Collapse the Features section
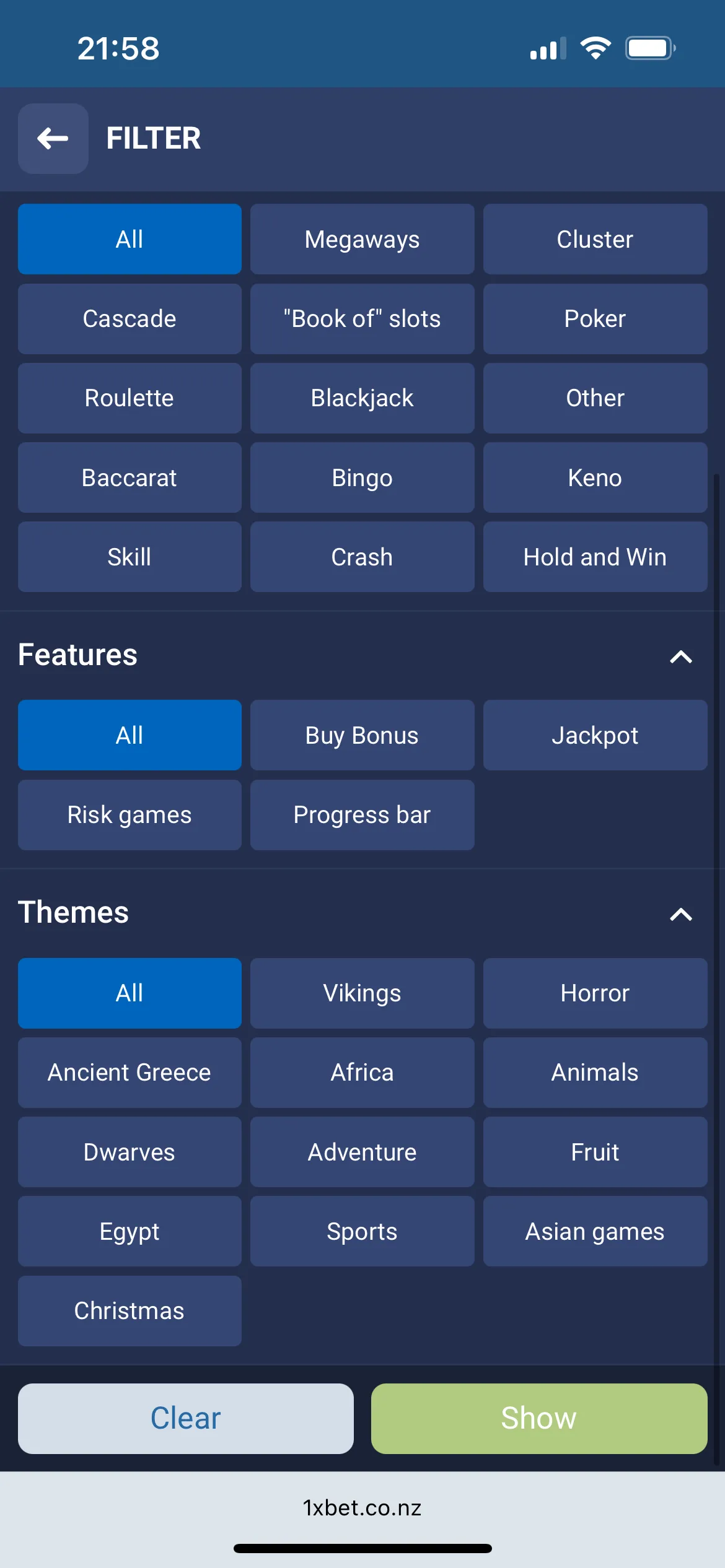The width and height of the screenshot is (725, 1568). coord(680,656)
